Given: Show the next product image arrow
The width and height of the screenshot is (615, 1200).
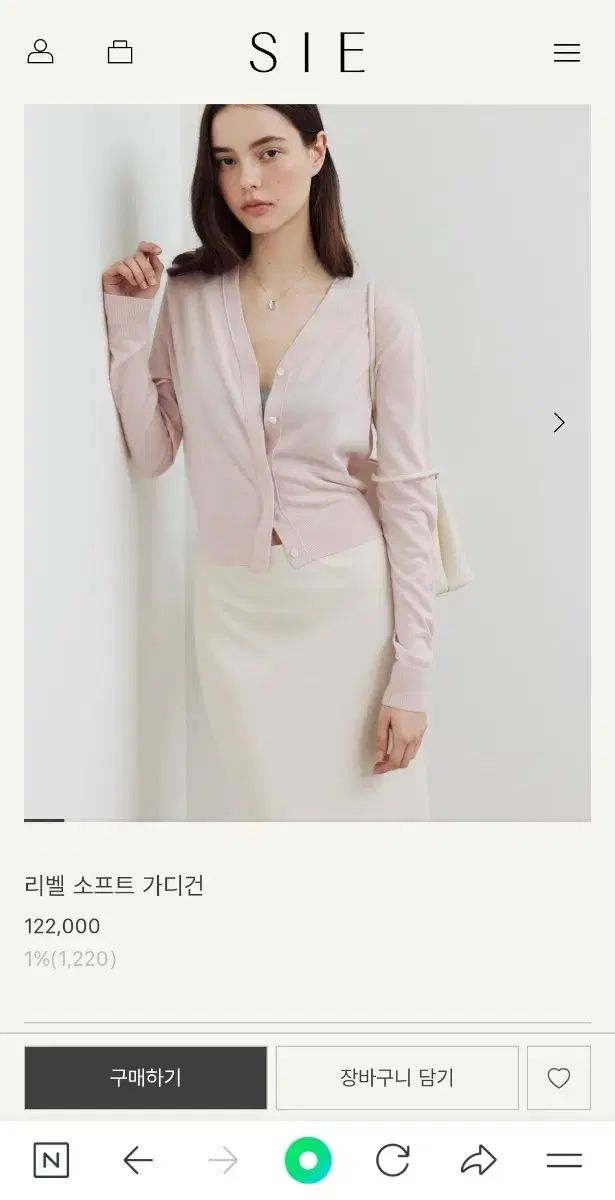Looking at the screenshot, I should 559,423.
